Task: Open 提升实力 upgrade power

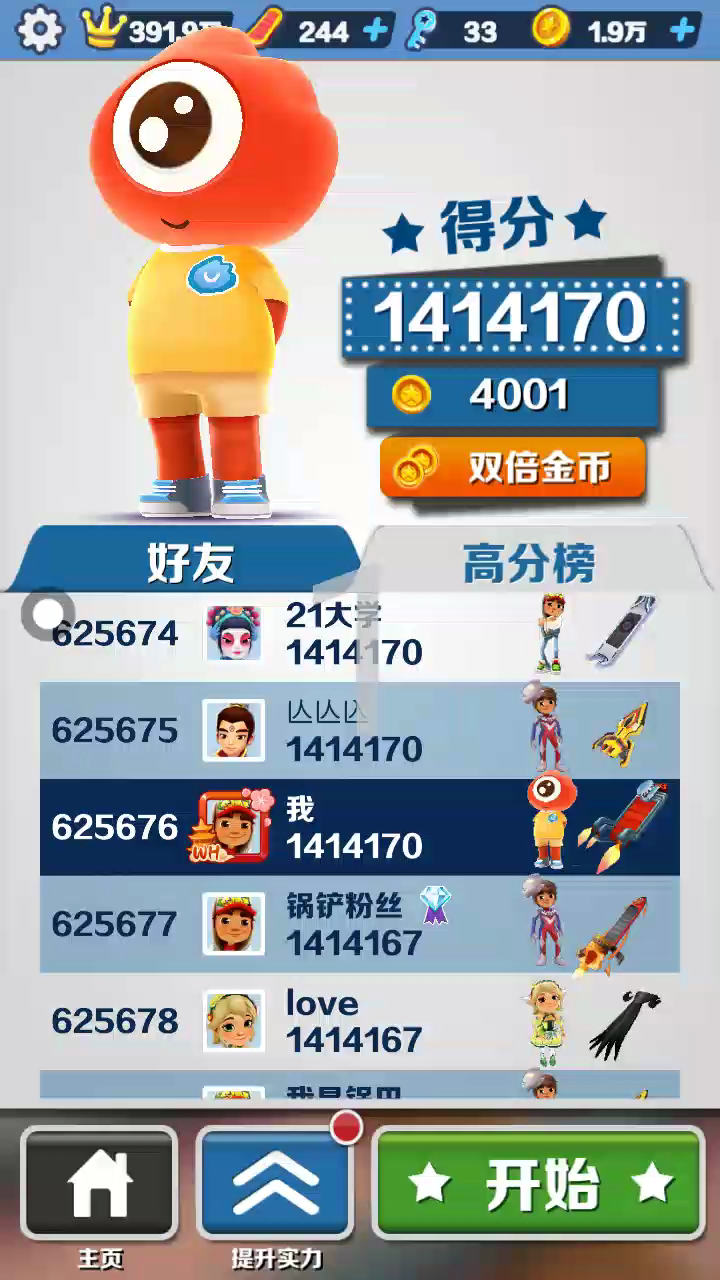Action: click(x=276, y=1183)
